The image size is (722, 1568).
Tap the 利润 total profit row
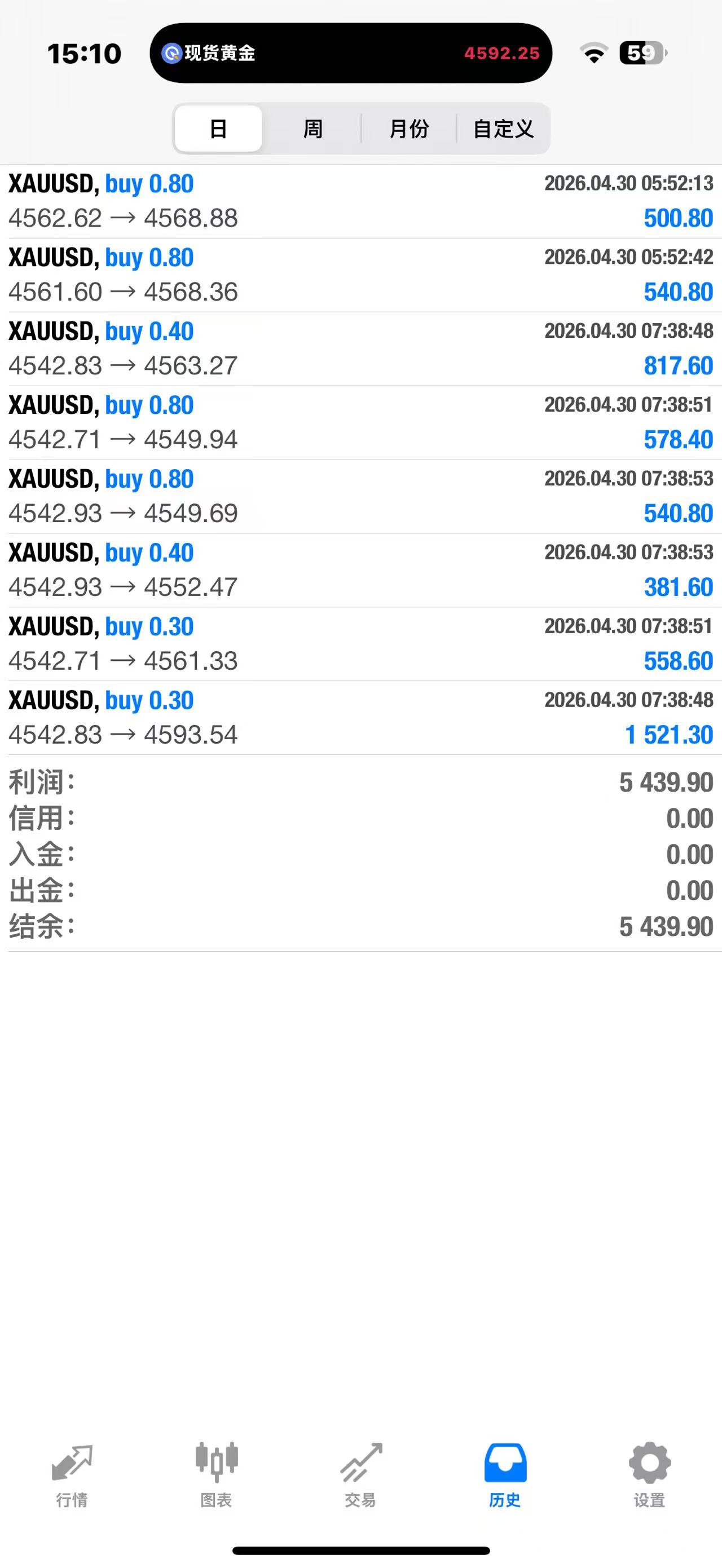pos(361,781)
